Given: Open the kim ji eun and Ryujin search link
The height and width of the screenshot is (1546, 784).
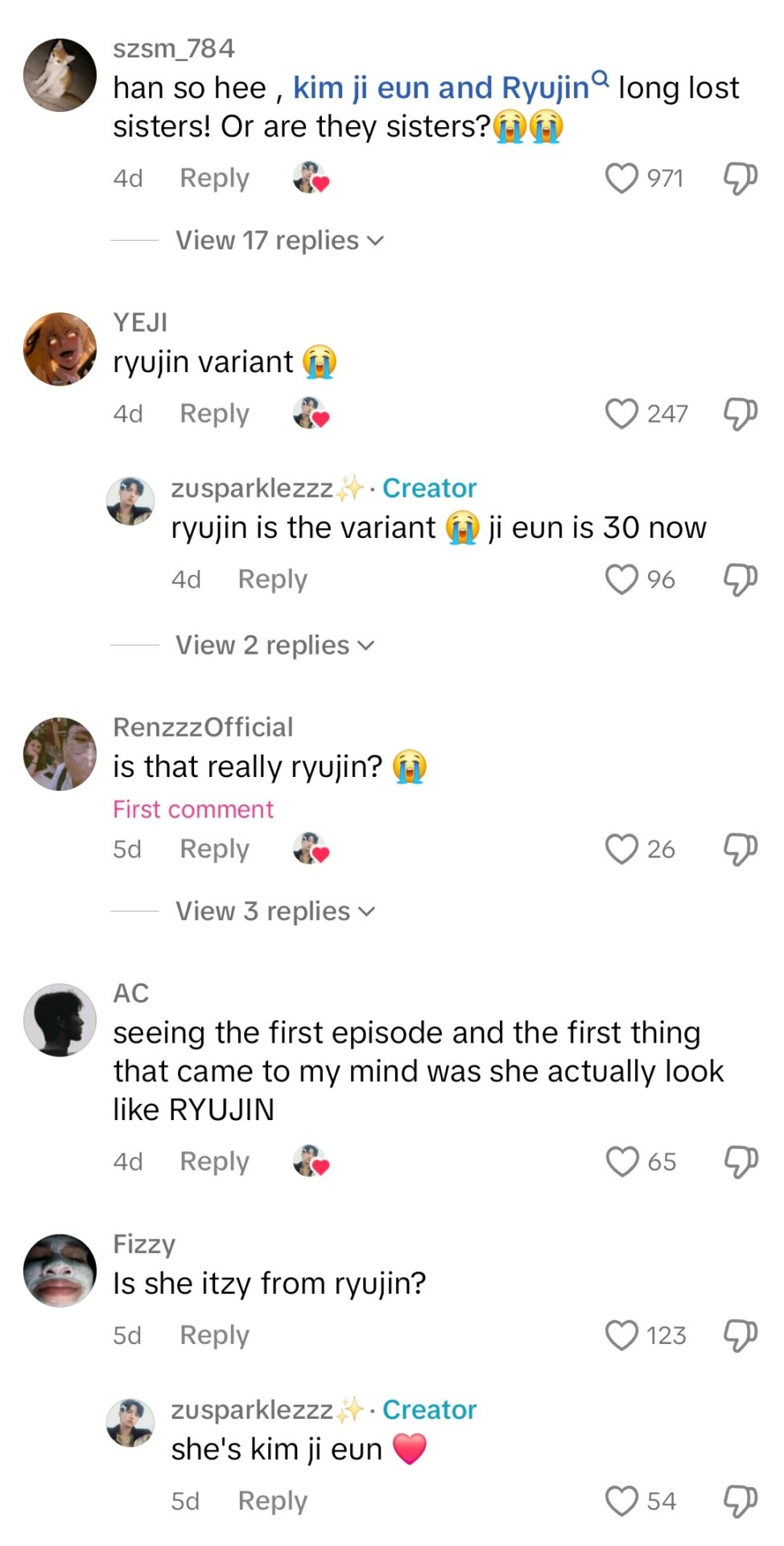Looking at the screenshot, I should pos(441,87).
